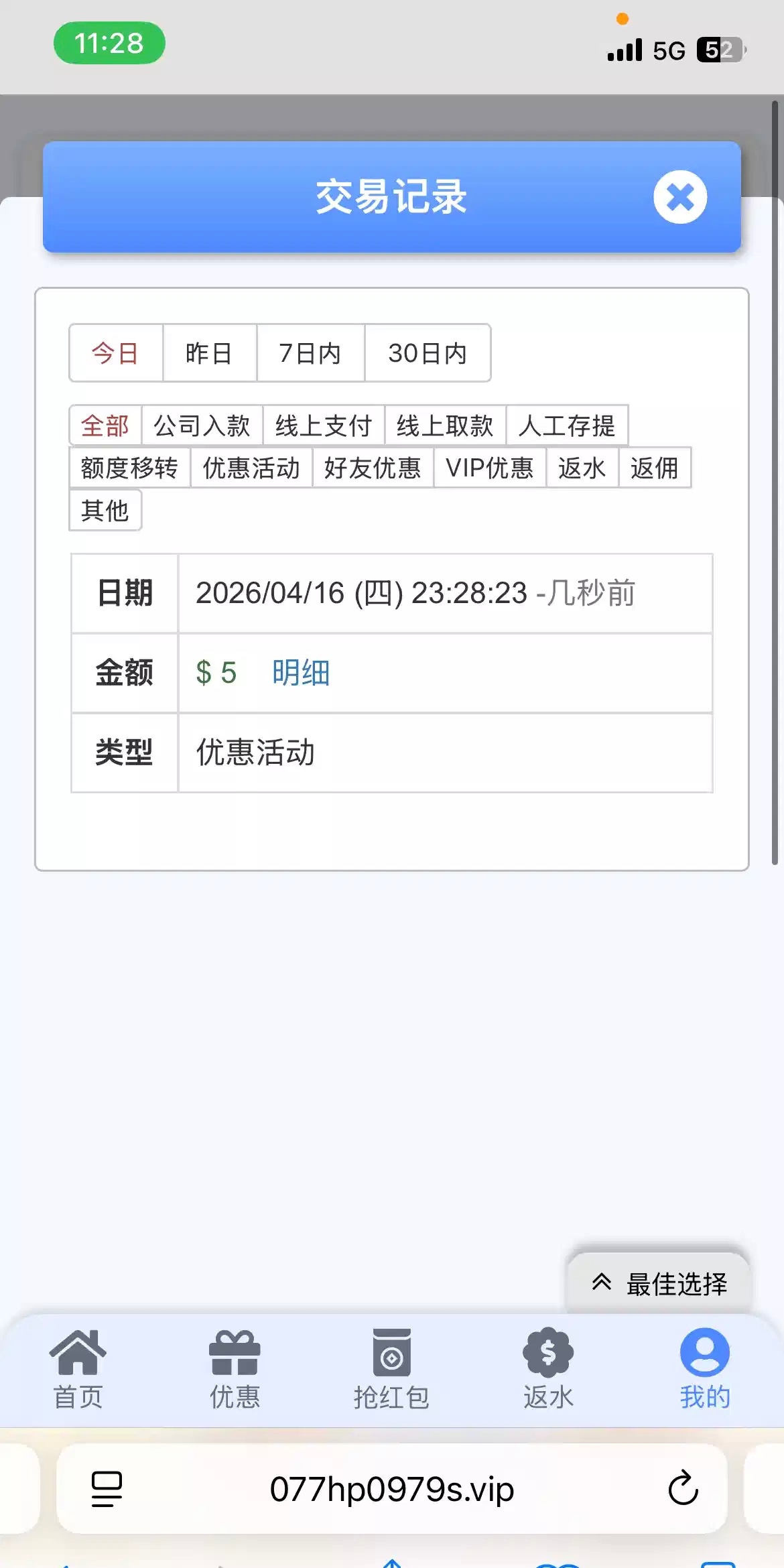Reload the page in the browser
The height and width of the screenshot is (1568, 784).
(683, 1488)
